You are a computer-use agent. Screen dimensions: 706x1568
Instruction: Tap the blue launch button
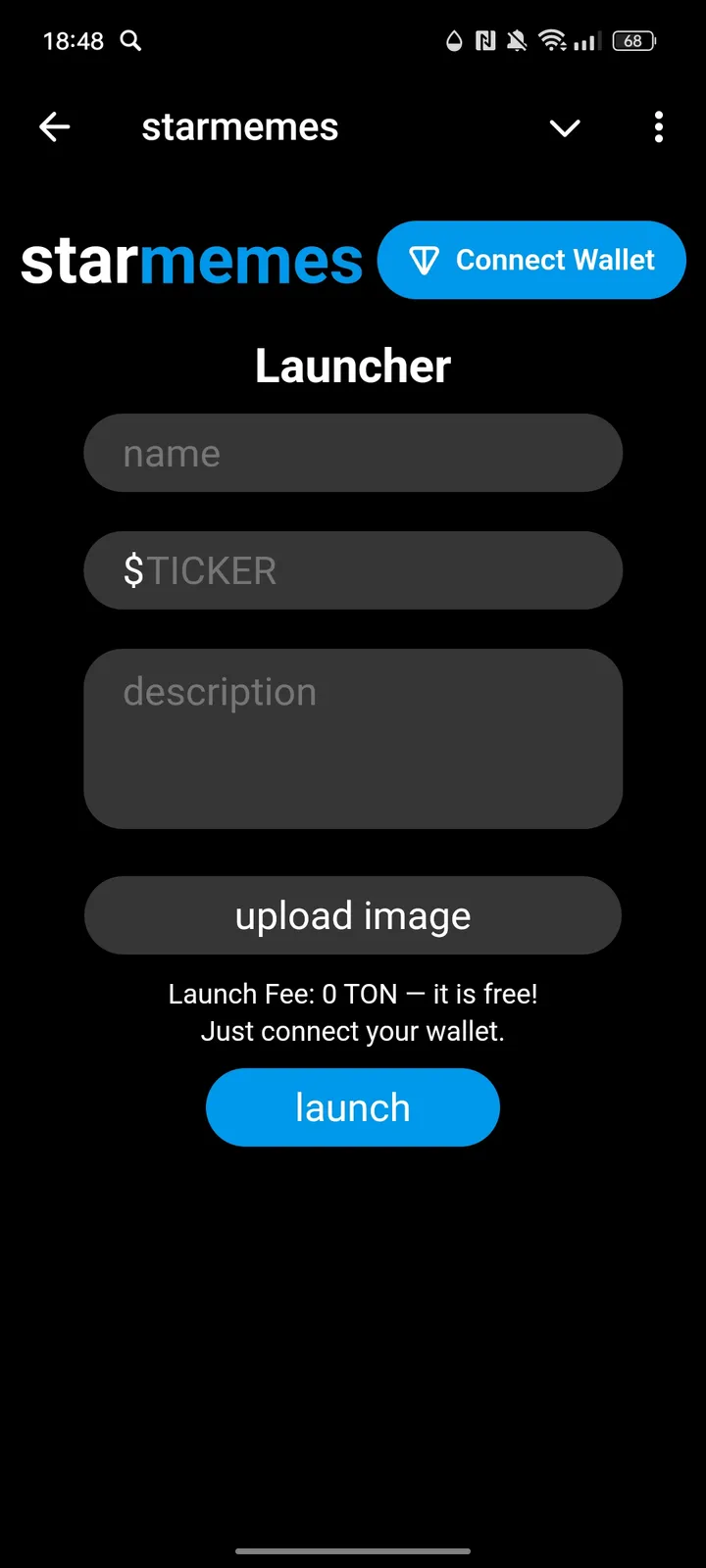pos(353,1107)
